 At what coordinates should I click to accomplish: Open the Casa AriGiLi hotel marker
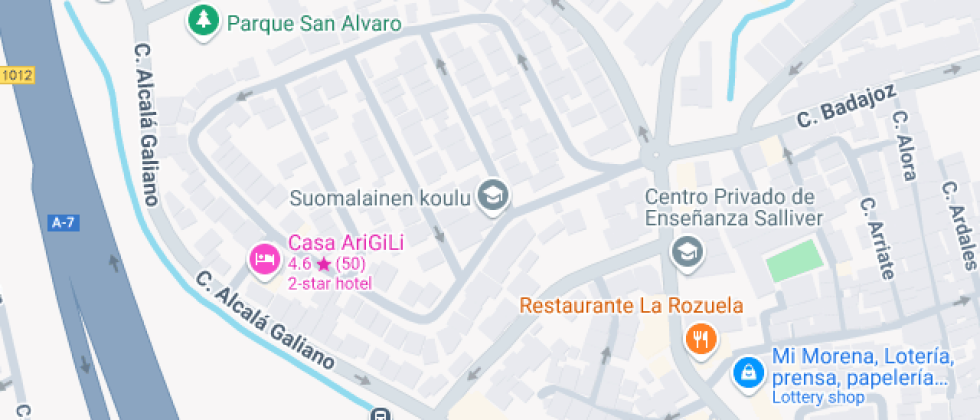[264, 260]
